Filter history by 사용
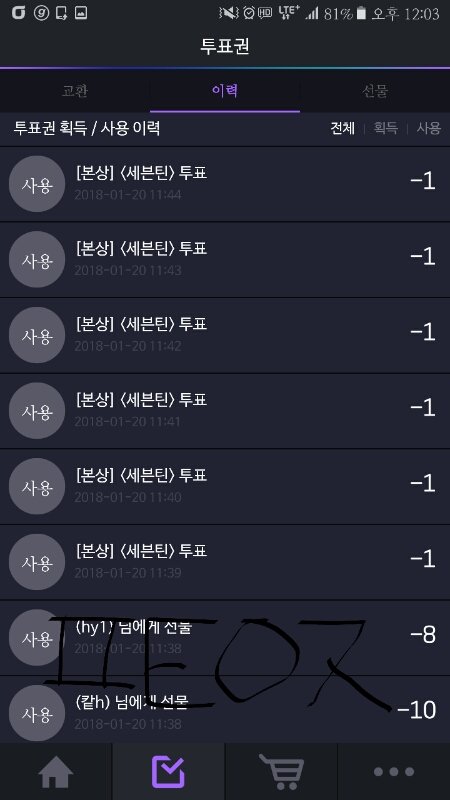 (x=428, y=128)
